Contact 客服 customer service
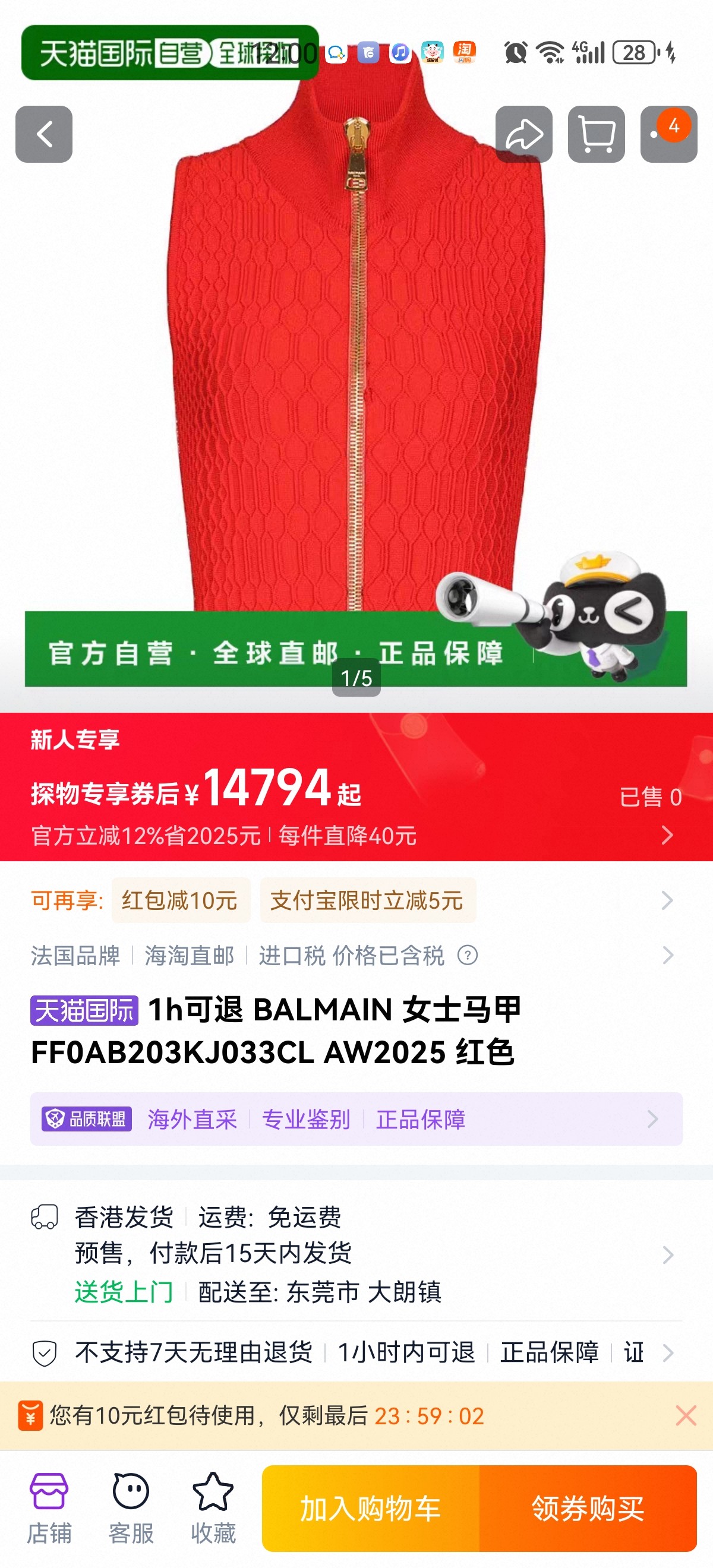 pyautogui.click(x=131, y=1509)
